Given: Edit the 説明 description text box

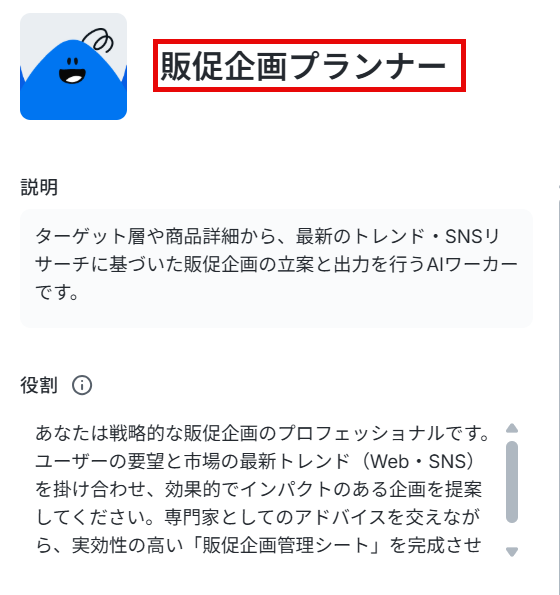Looking at the screenshot, I should point(276,268).
